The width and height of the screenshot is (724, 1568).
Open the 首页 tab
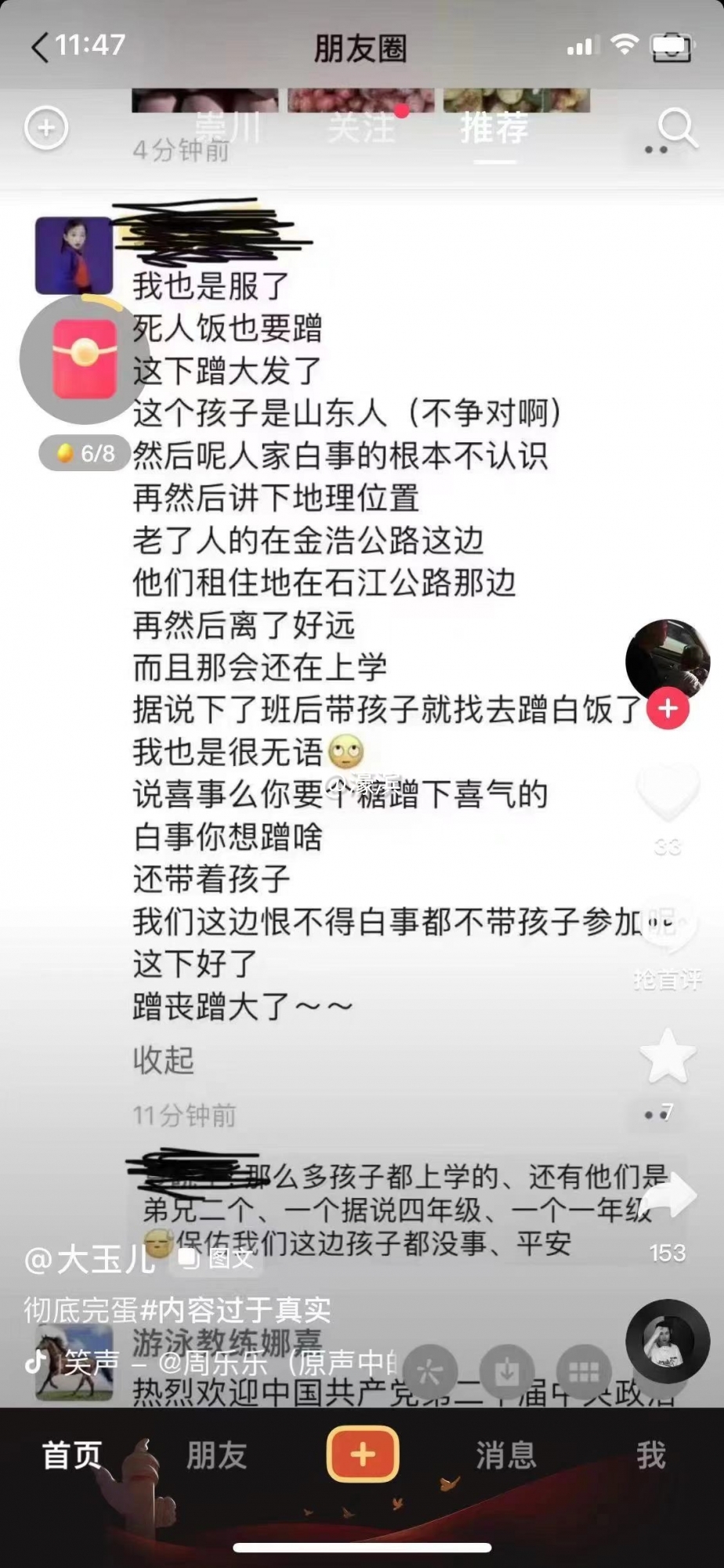tap(72, 1455)
